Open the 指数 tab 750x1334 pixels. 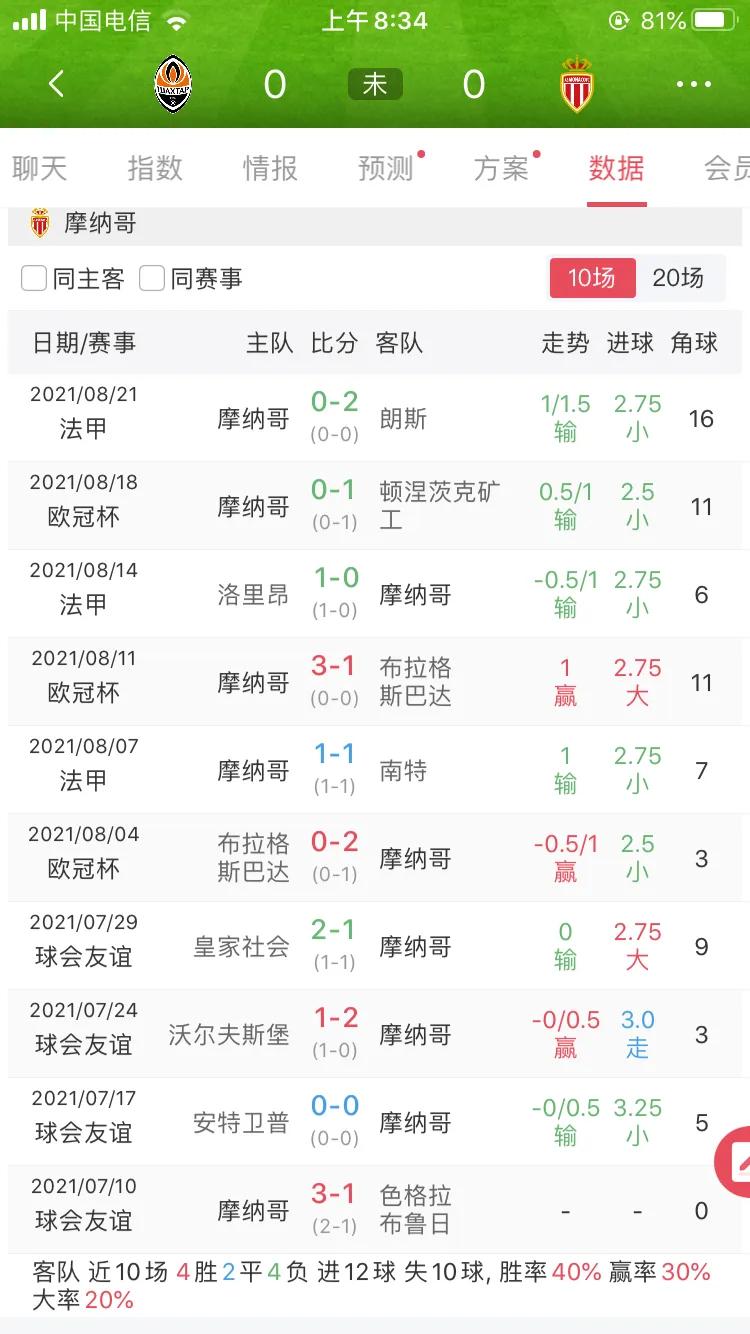pos(155,169)
